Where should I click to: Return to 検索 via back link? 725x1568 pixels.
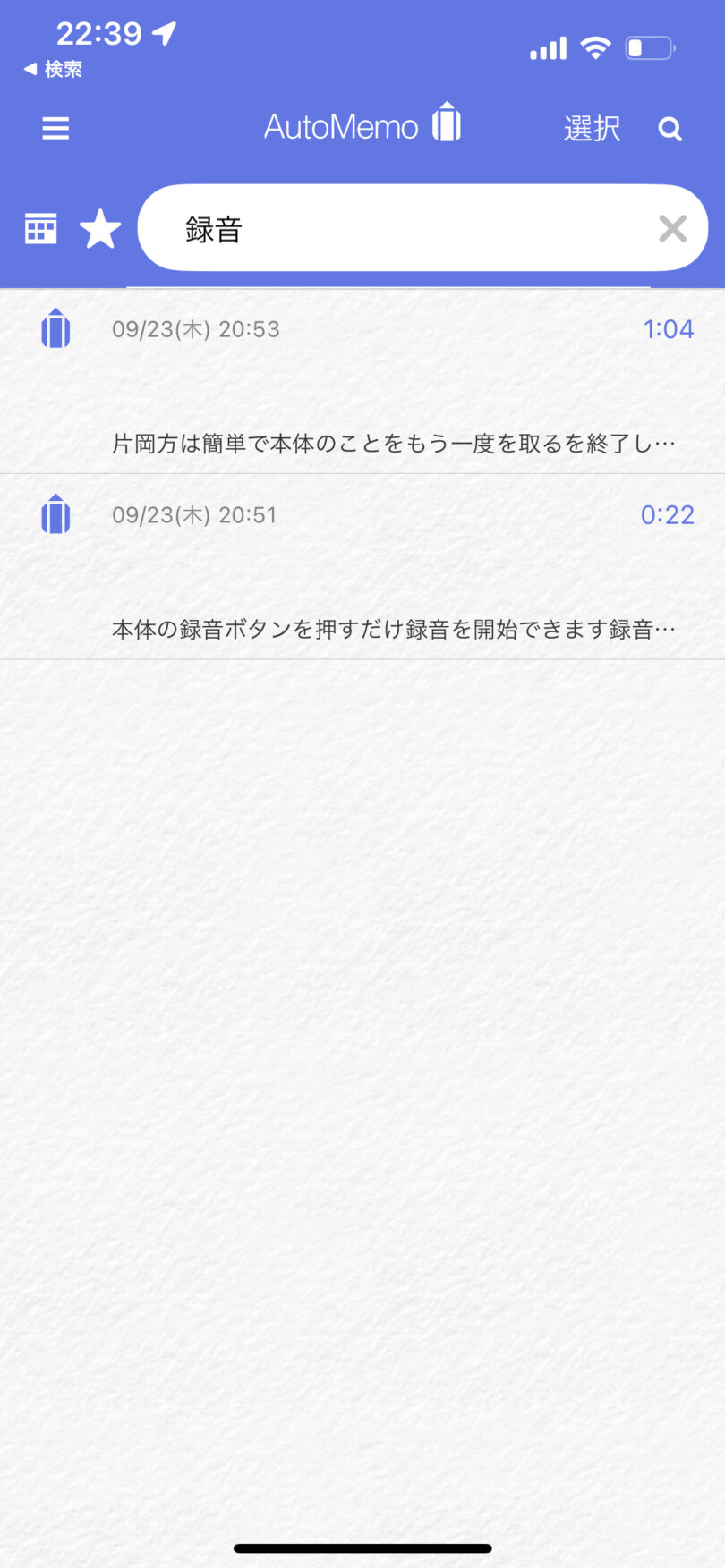(x=53, y=69)
